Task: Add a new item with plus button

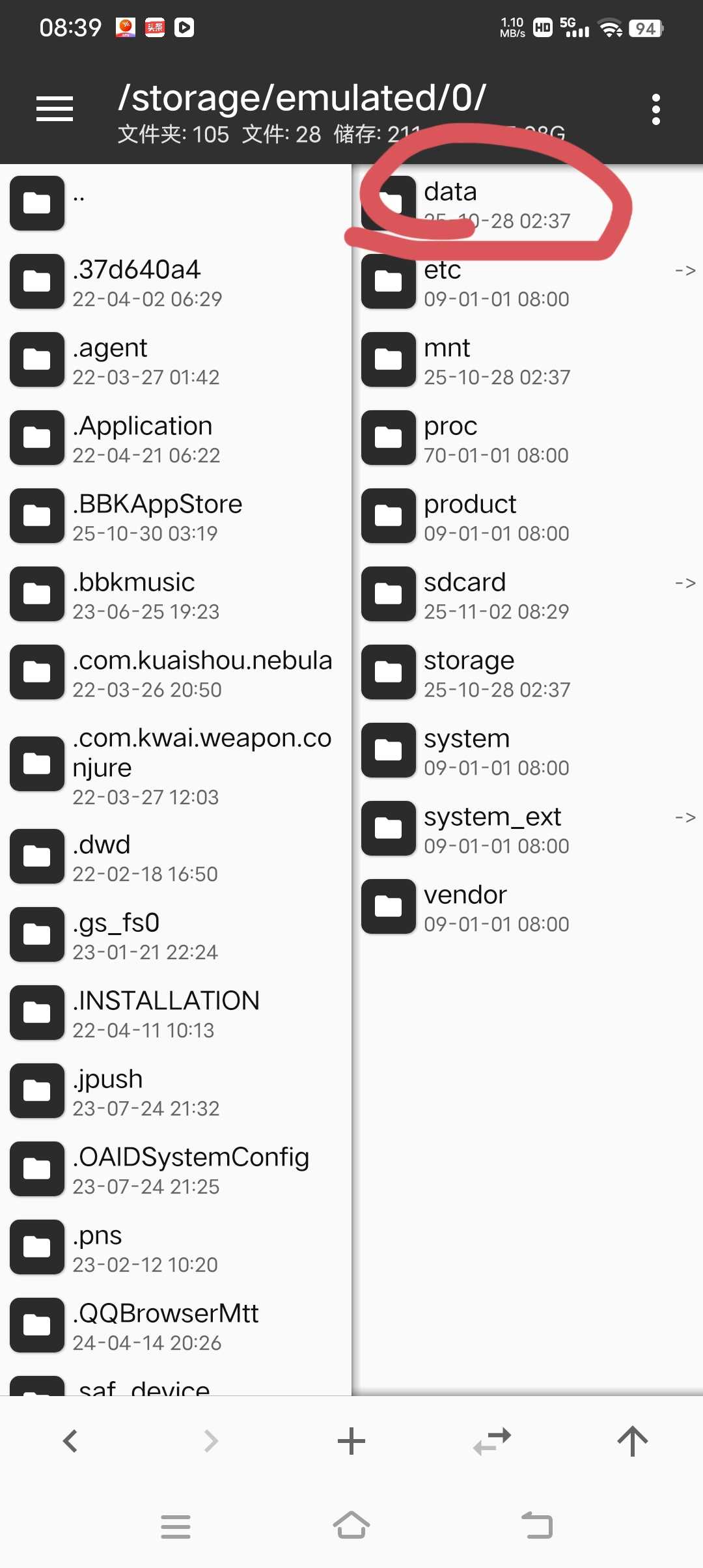Action: 351,1441
